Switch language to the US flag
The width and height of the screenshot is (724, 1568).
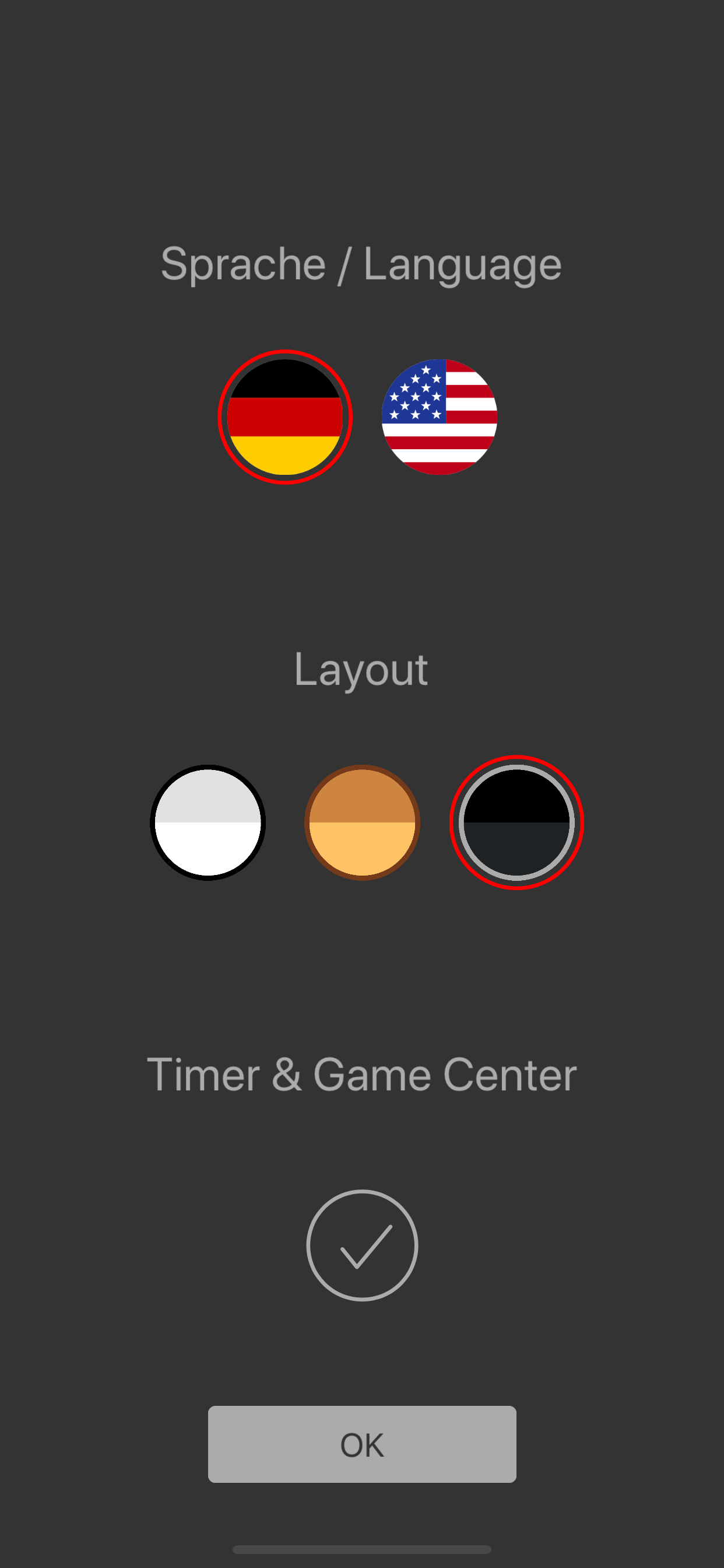pos(440,417)
